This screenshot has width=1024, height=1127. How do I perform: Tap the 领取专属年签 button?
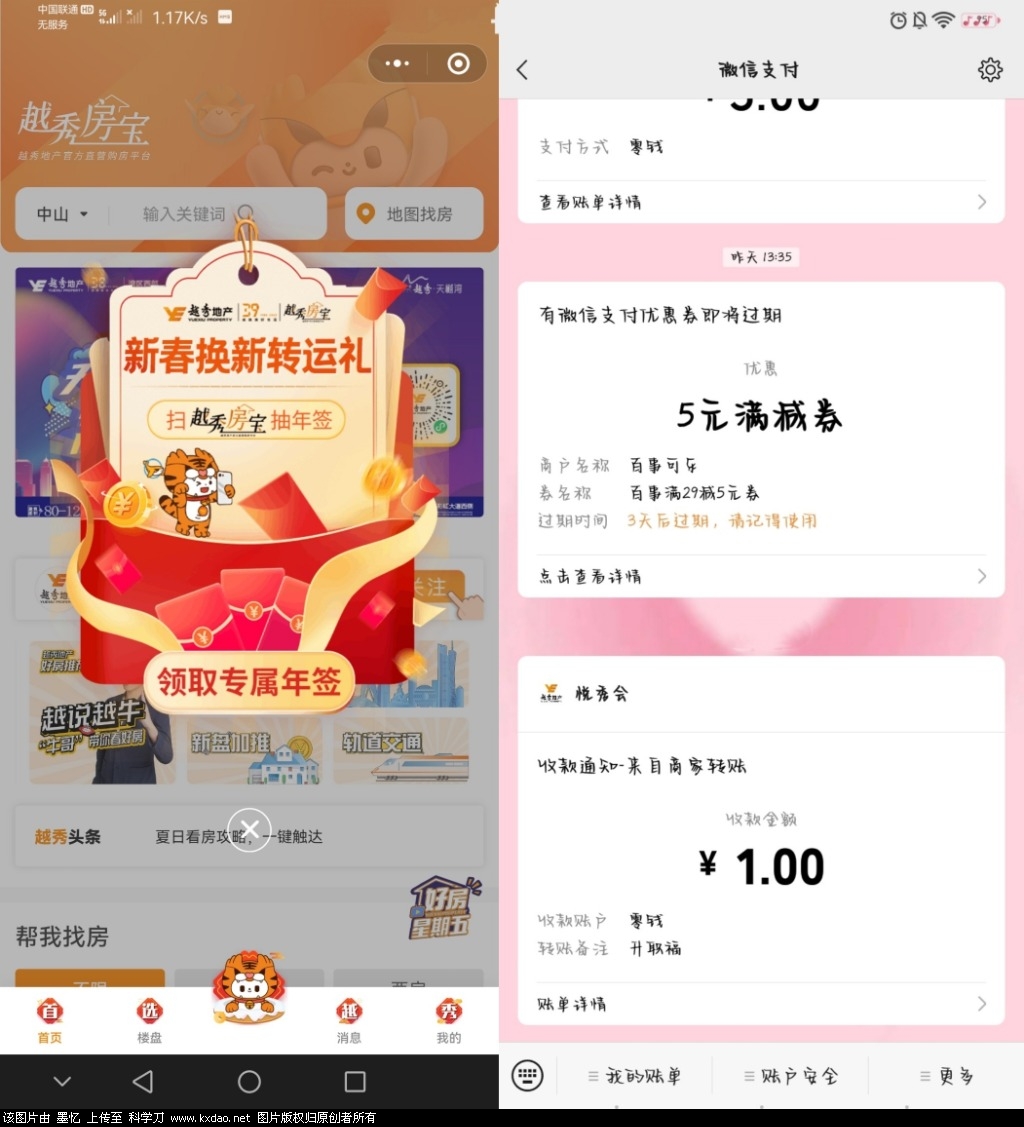pyautogui.click(x=248, y=682)
